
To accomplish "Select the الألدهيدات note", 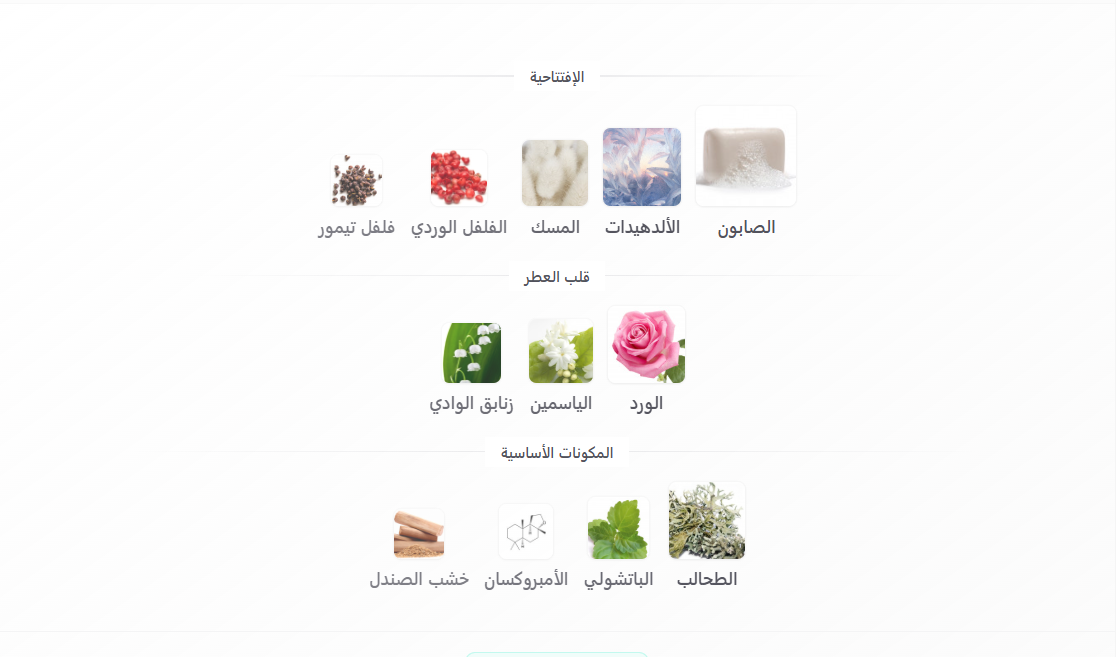I will [642, 182].
